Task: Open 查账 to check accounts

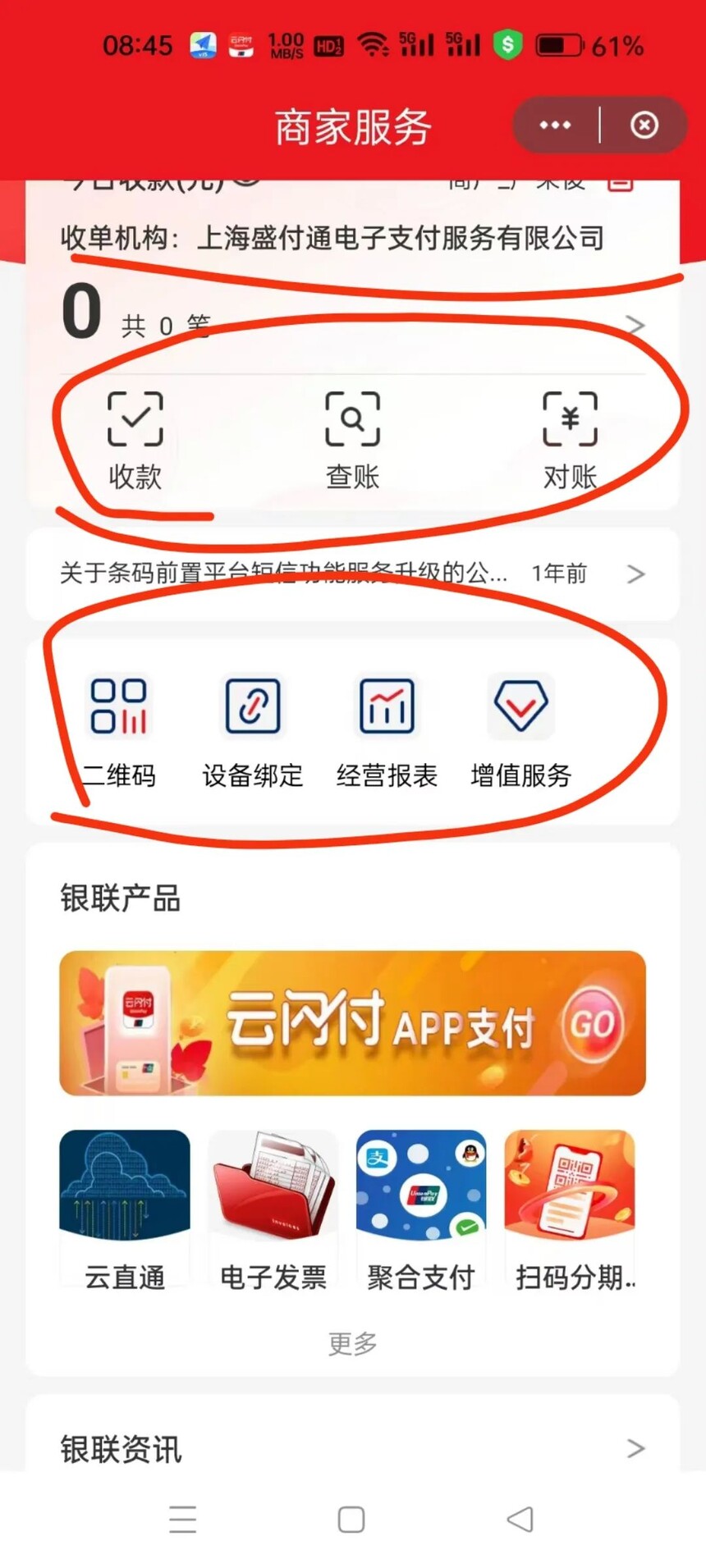Action: point(352,441)
